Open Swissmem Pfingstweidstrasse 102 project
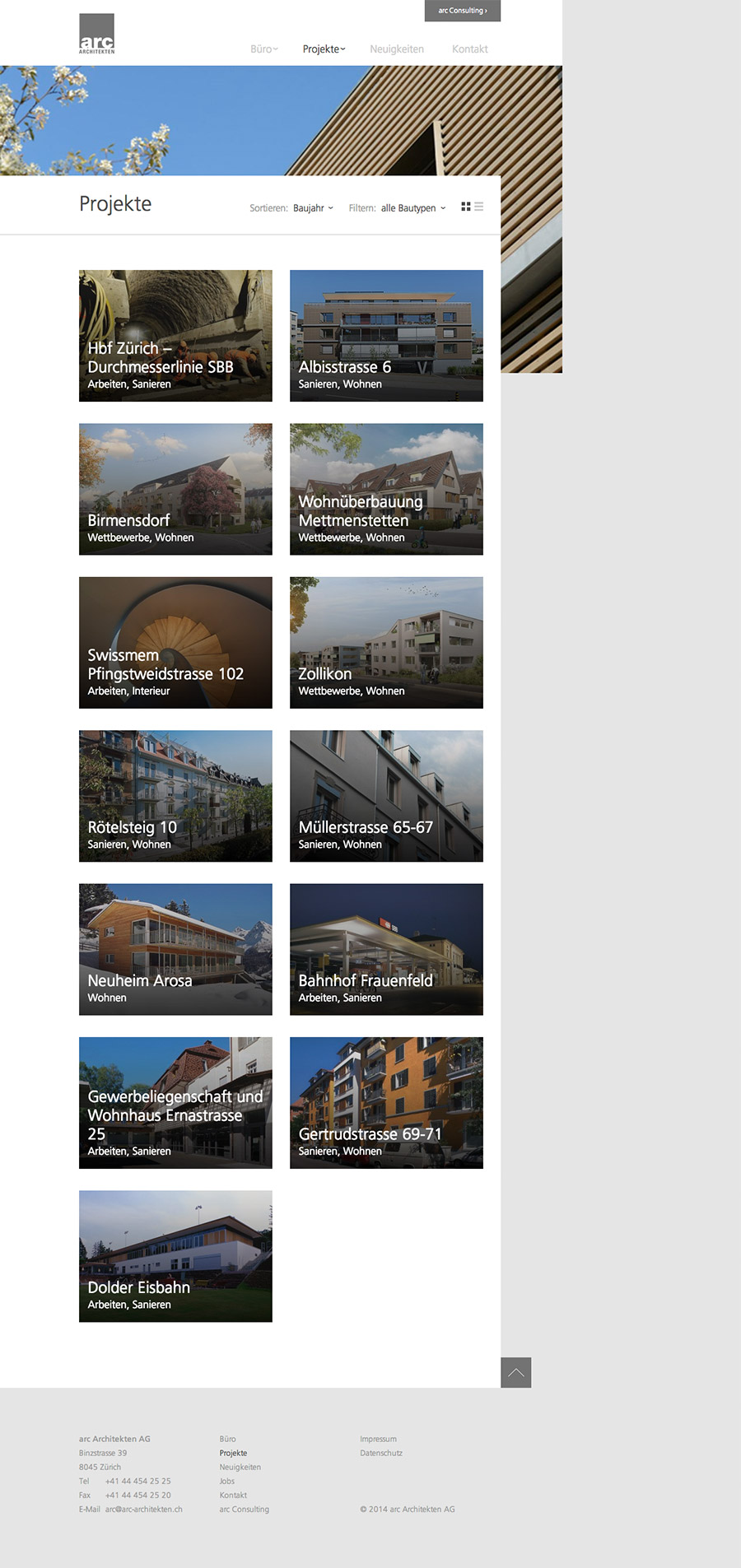The image size is (741, 1568). point(175,642)
